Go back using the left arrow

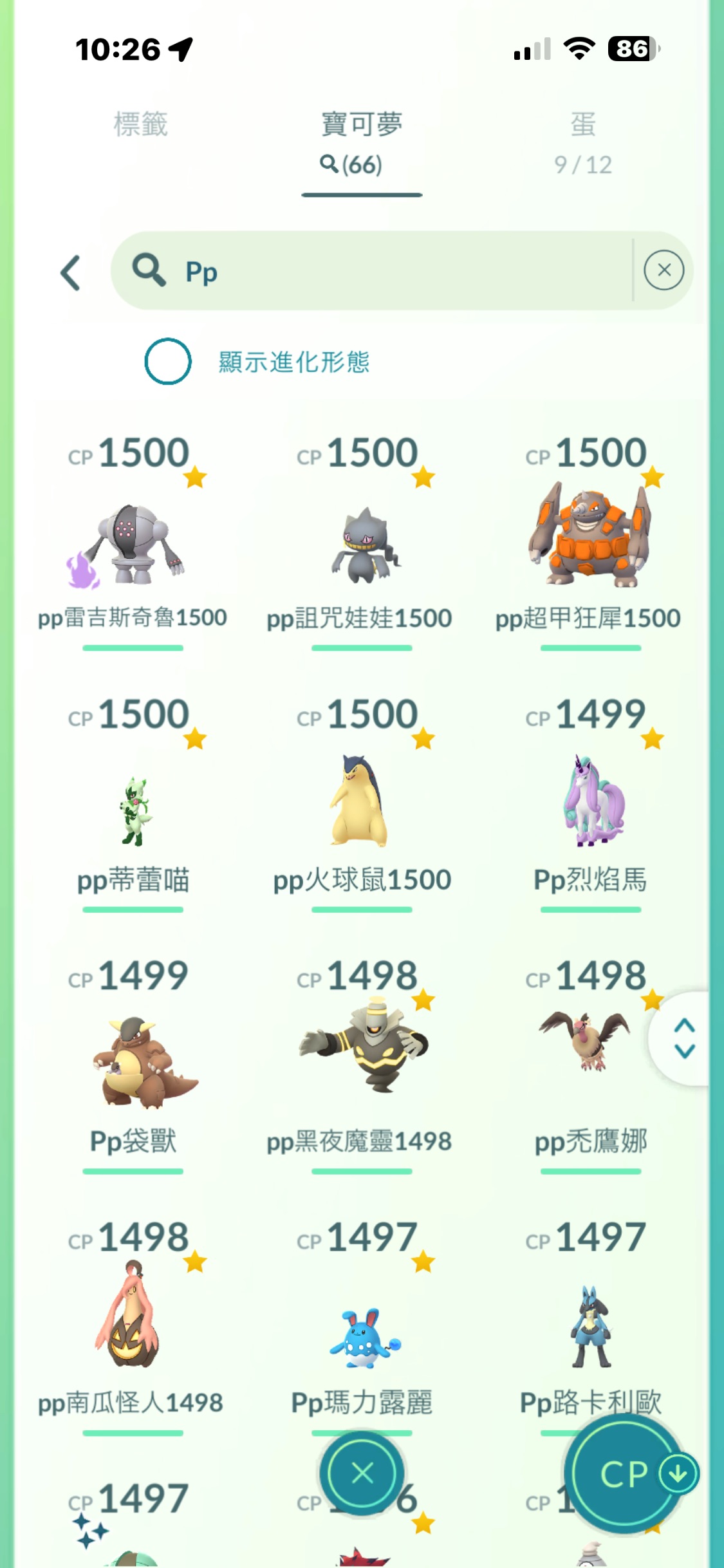(x=71, y=272)
